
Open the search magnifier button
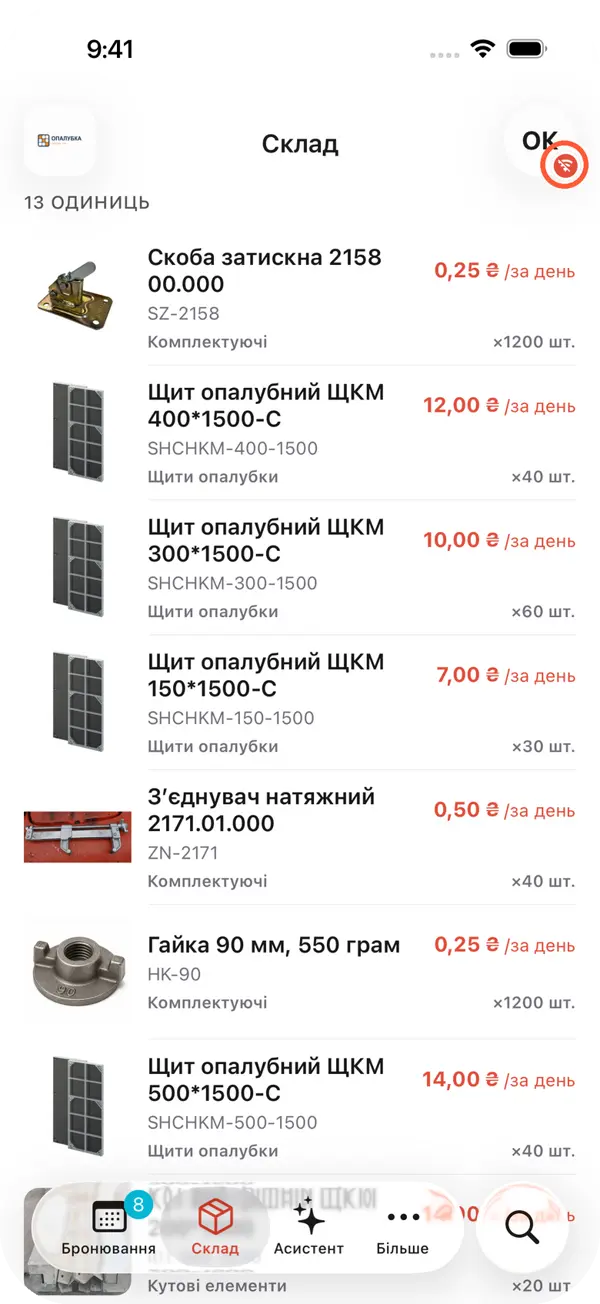522,1227
